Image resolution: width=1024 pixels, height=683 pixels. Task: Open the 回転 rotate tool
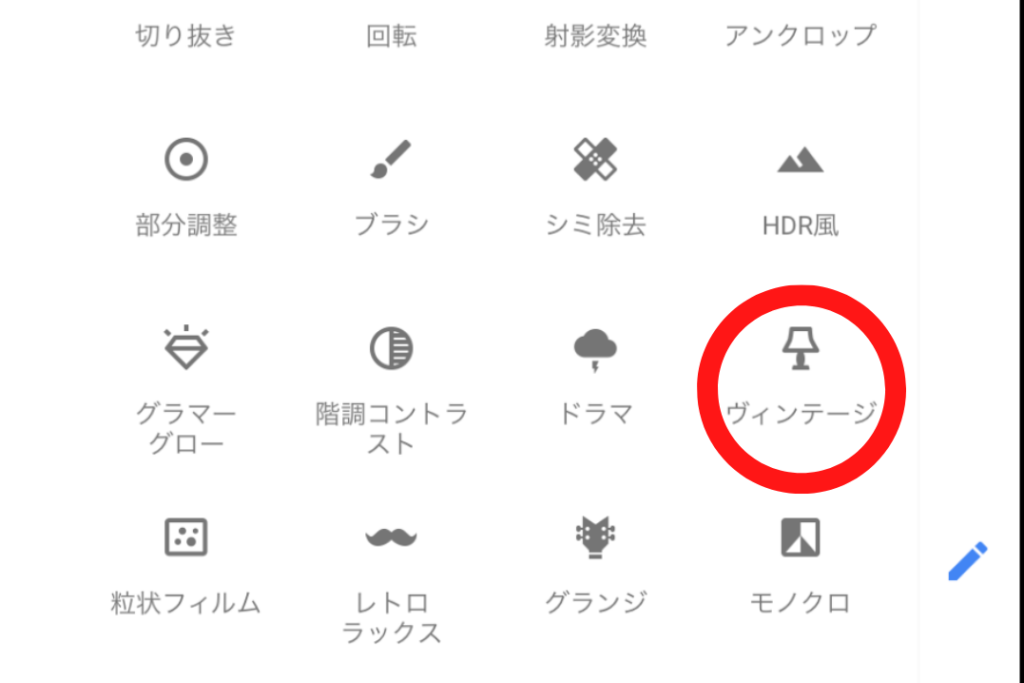click(391, 37)
